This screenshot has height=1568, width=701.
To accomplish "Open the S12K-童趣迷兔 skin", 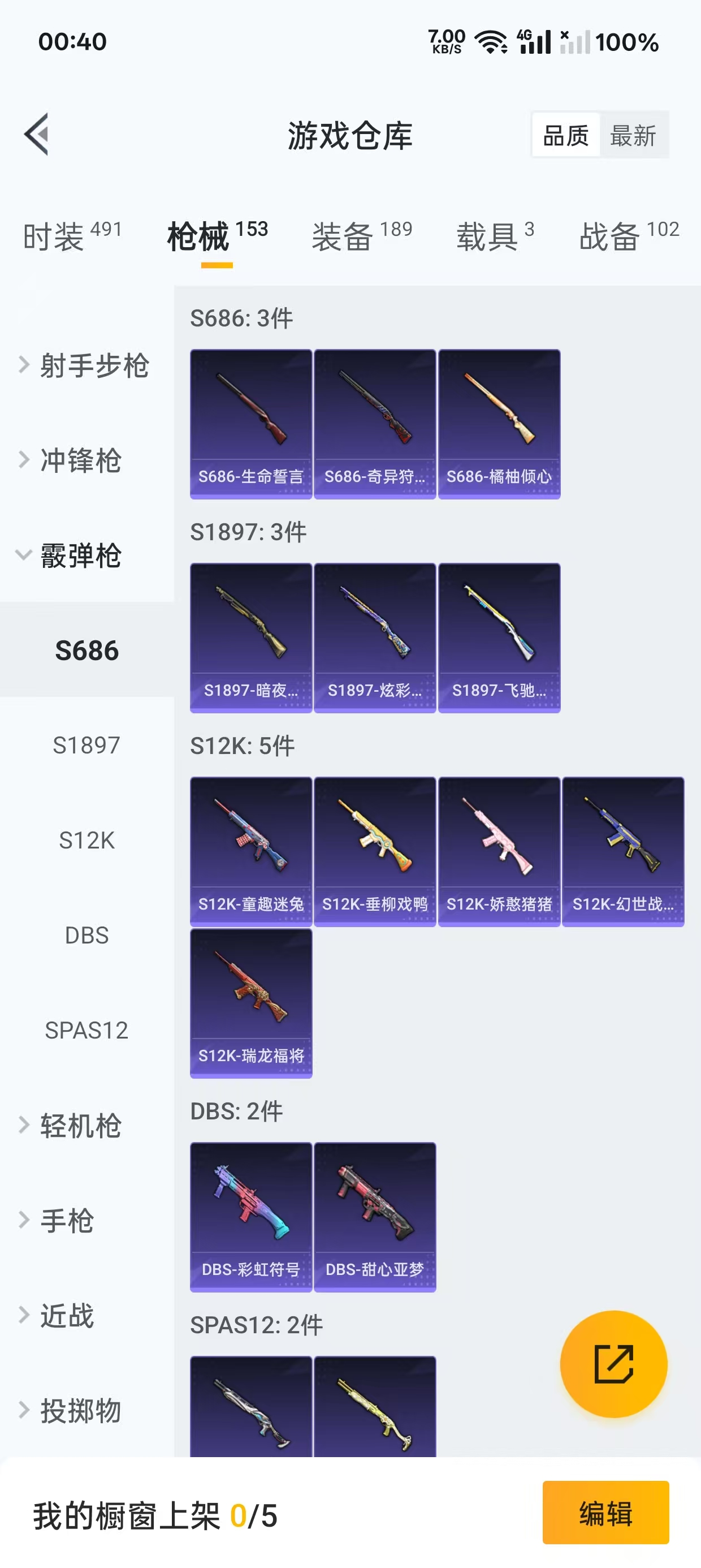I will pos(250,851).
